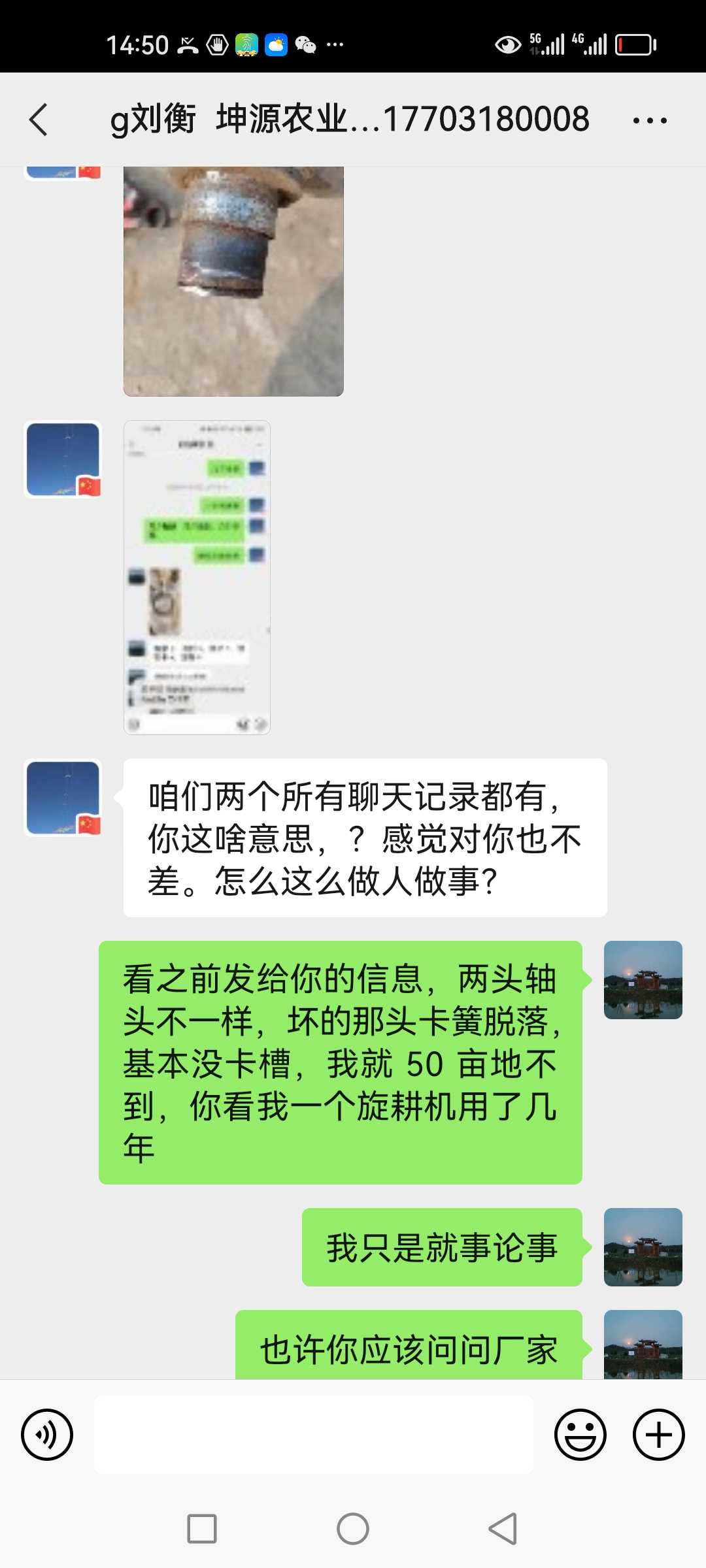Image resolution: width=706 pixels, height=1568 pixels.
Task: Go back from the chat with g刘衡
Action: [39, 120]
